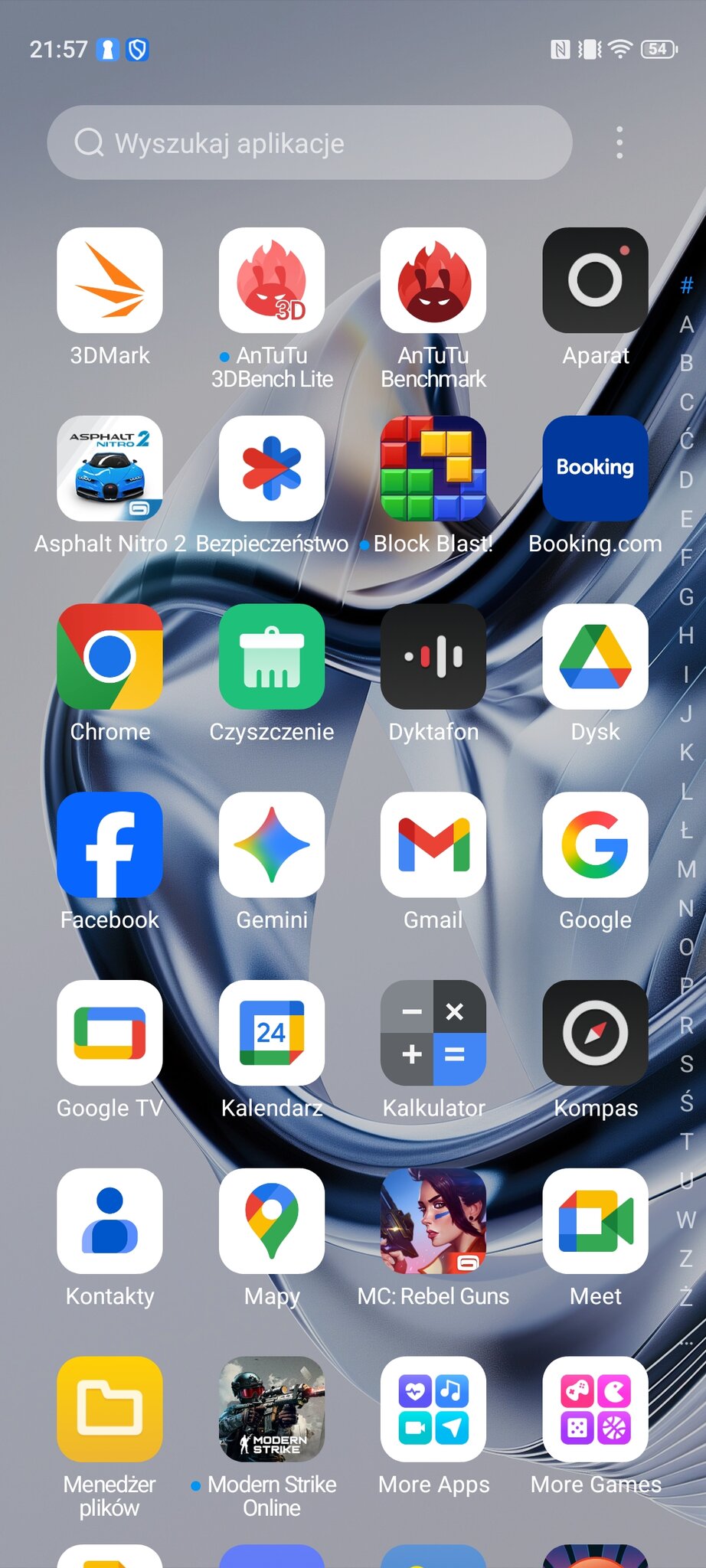The width and height of the screenshot is (706, 1568).
Task: Open Dysk (Google Drive)
Action: 595,657
